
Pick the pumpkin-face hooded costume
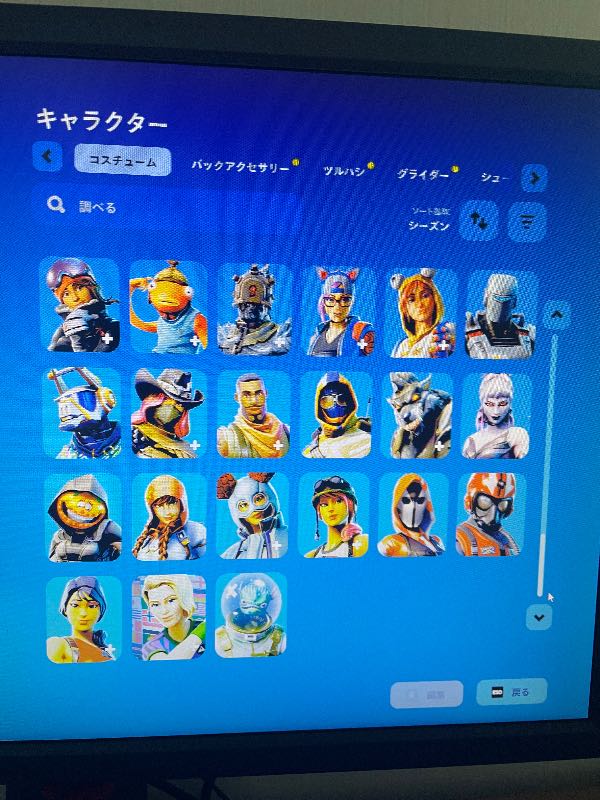[x=83, y=516]
